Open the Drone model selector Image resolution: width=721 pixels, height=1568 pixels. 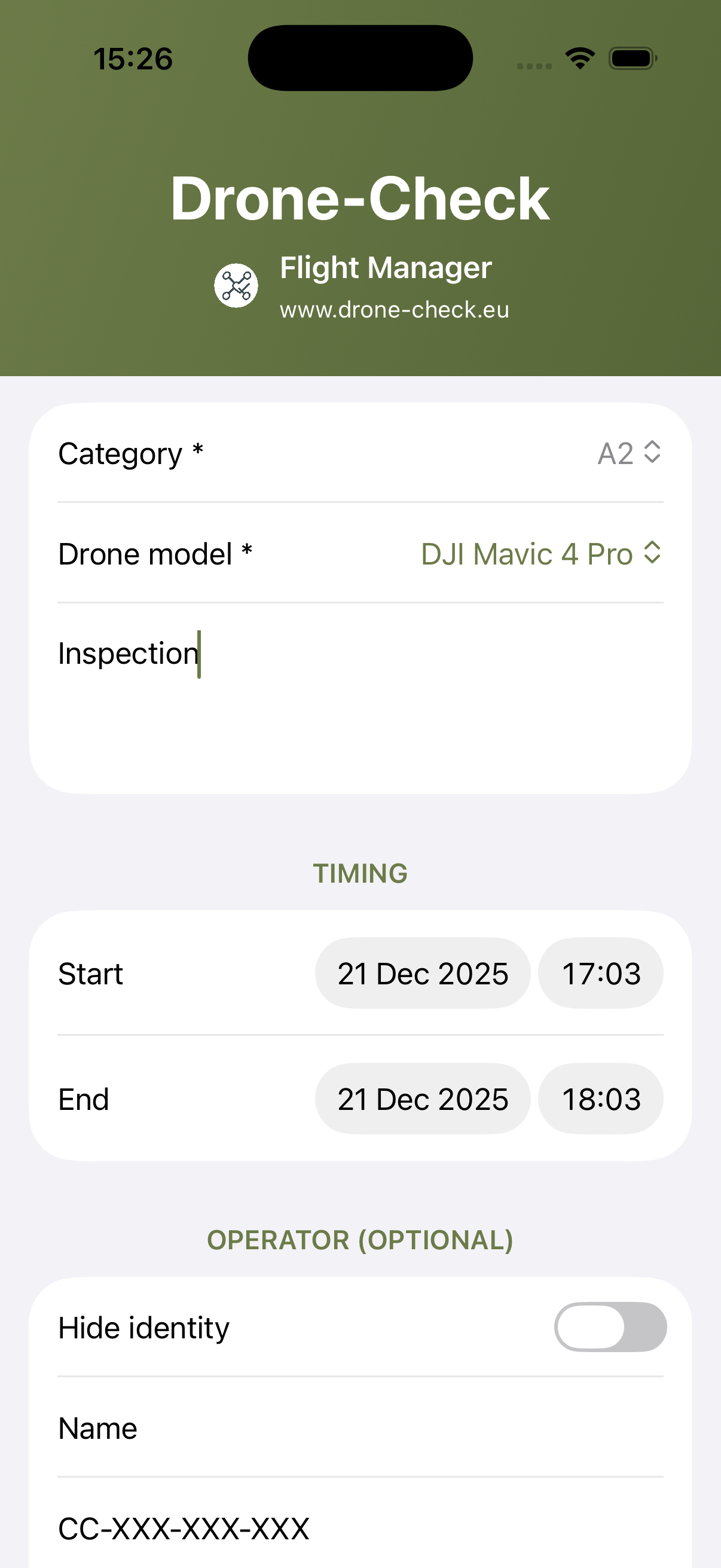tap(527, 554)
